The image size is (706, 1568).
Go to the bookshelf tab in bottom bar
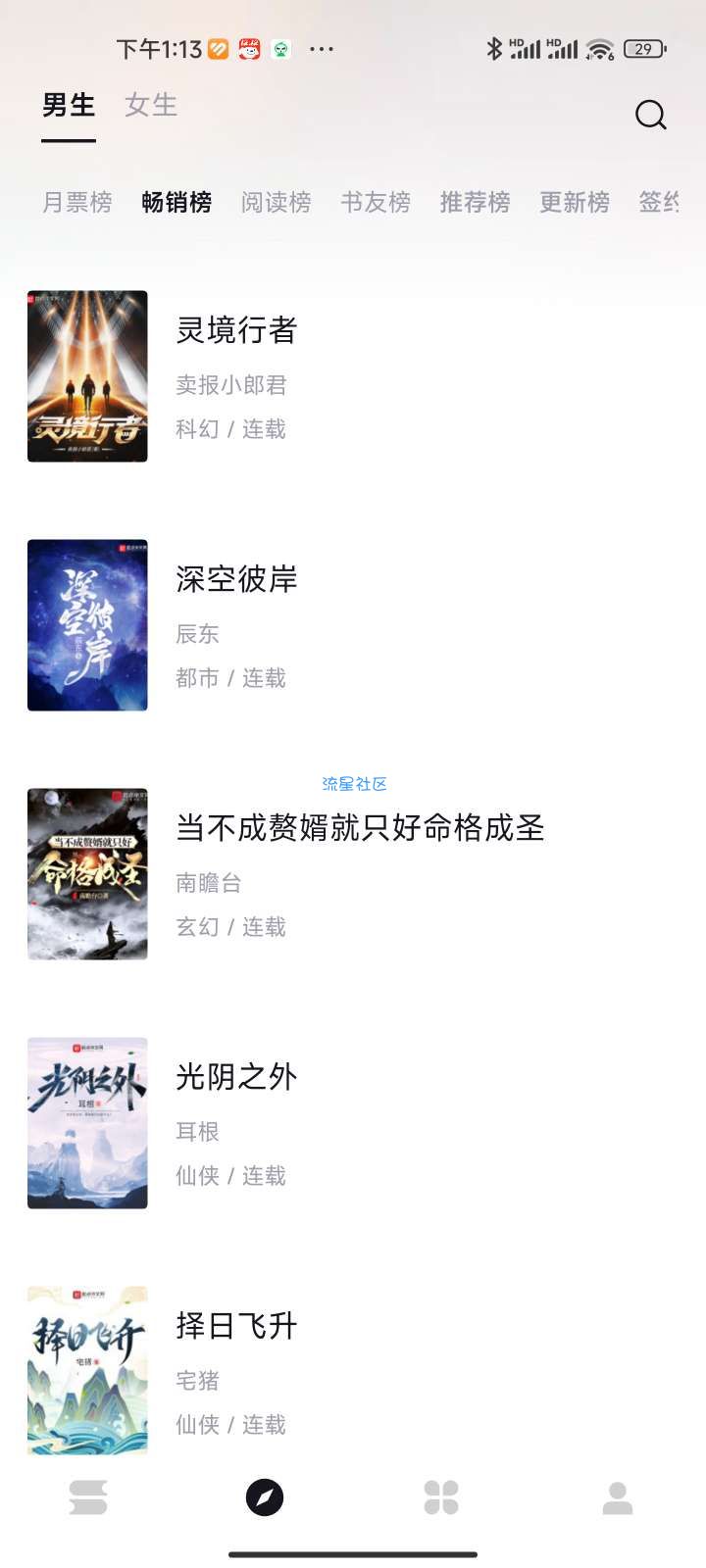pos(88,1497)
